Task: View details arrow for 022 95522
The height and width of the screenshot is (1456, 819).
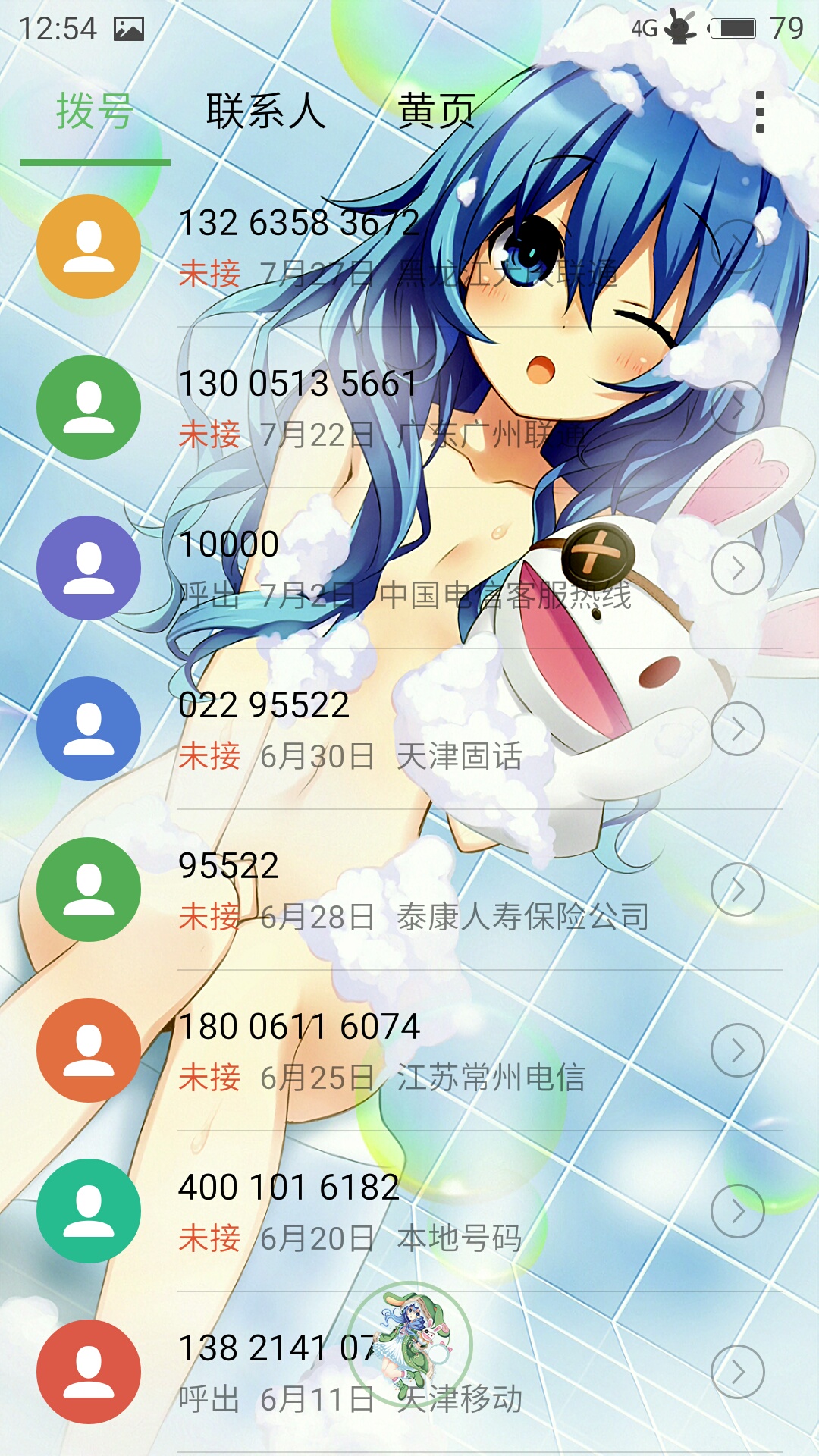Action: (737, 729)
